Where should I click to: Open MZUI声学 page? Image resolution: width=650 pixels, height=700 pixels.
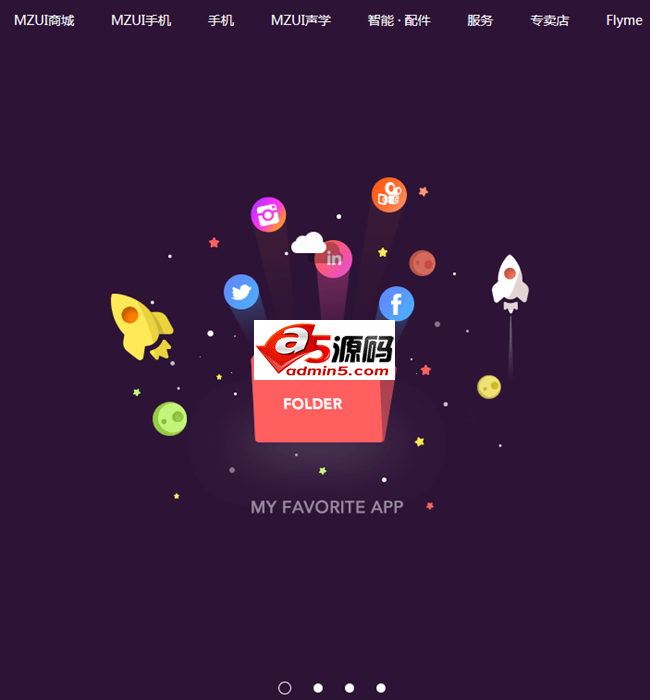[x=301, y=20]
